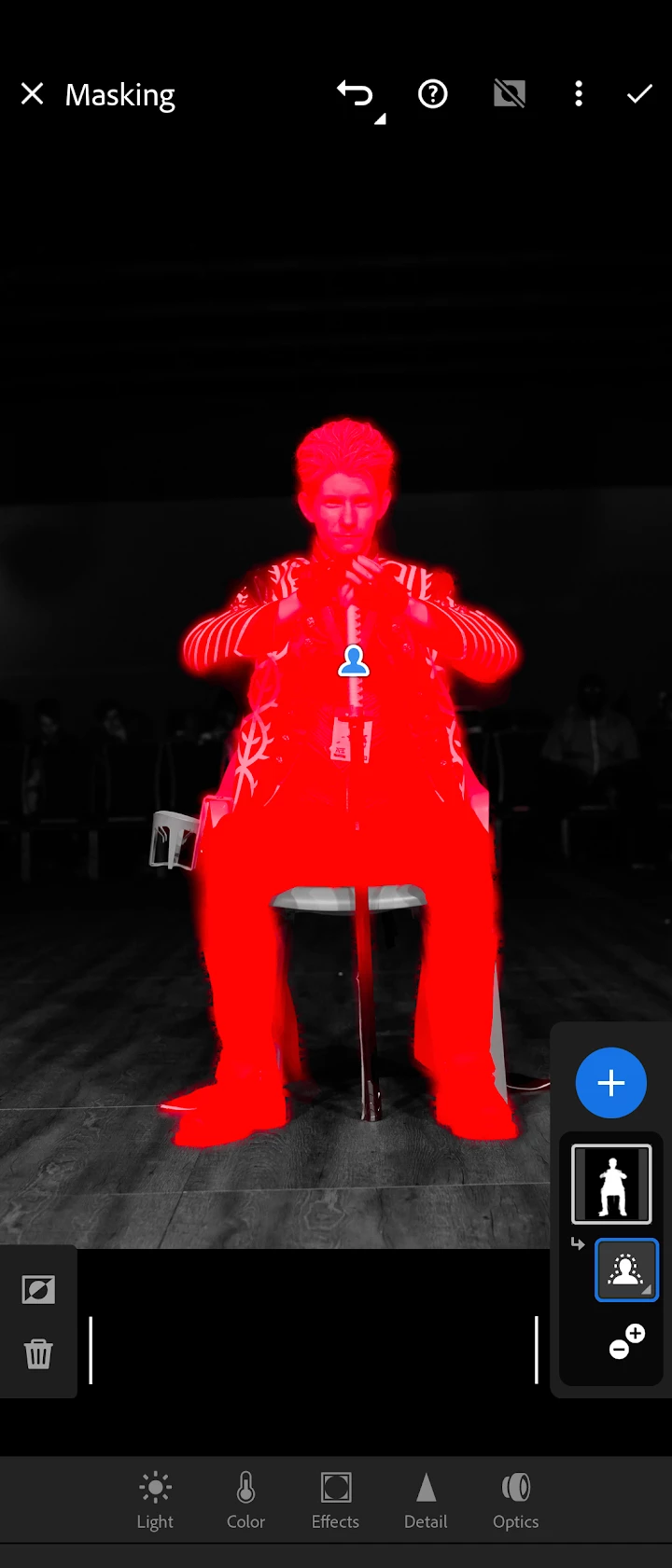The width and height of the screenshot is (672, 1568).
Task: Open the Light adjustments panel
Action: pos(155,1500)
